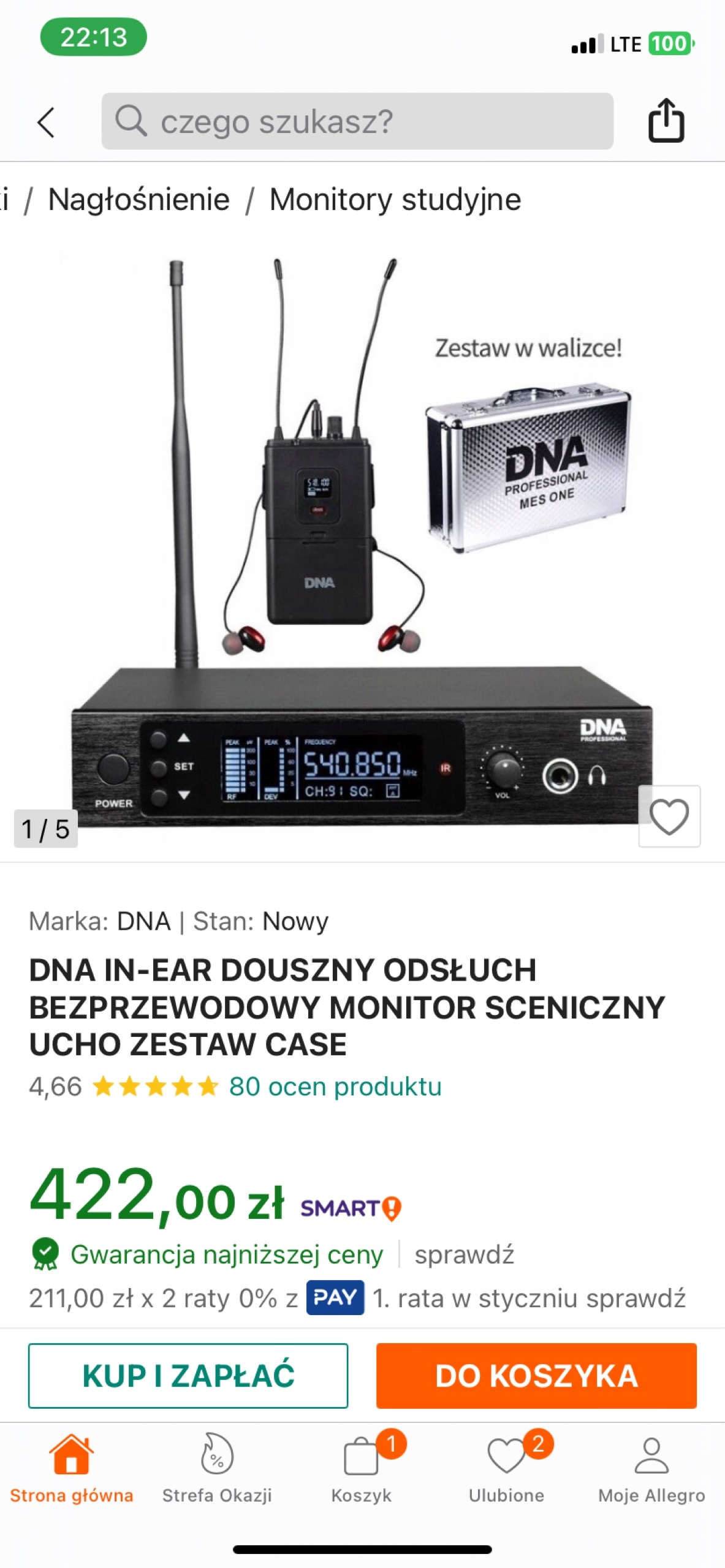Tap the 'czego szukasz?' search field

[x=357, y=121]
